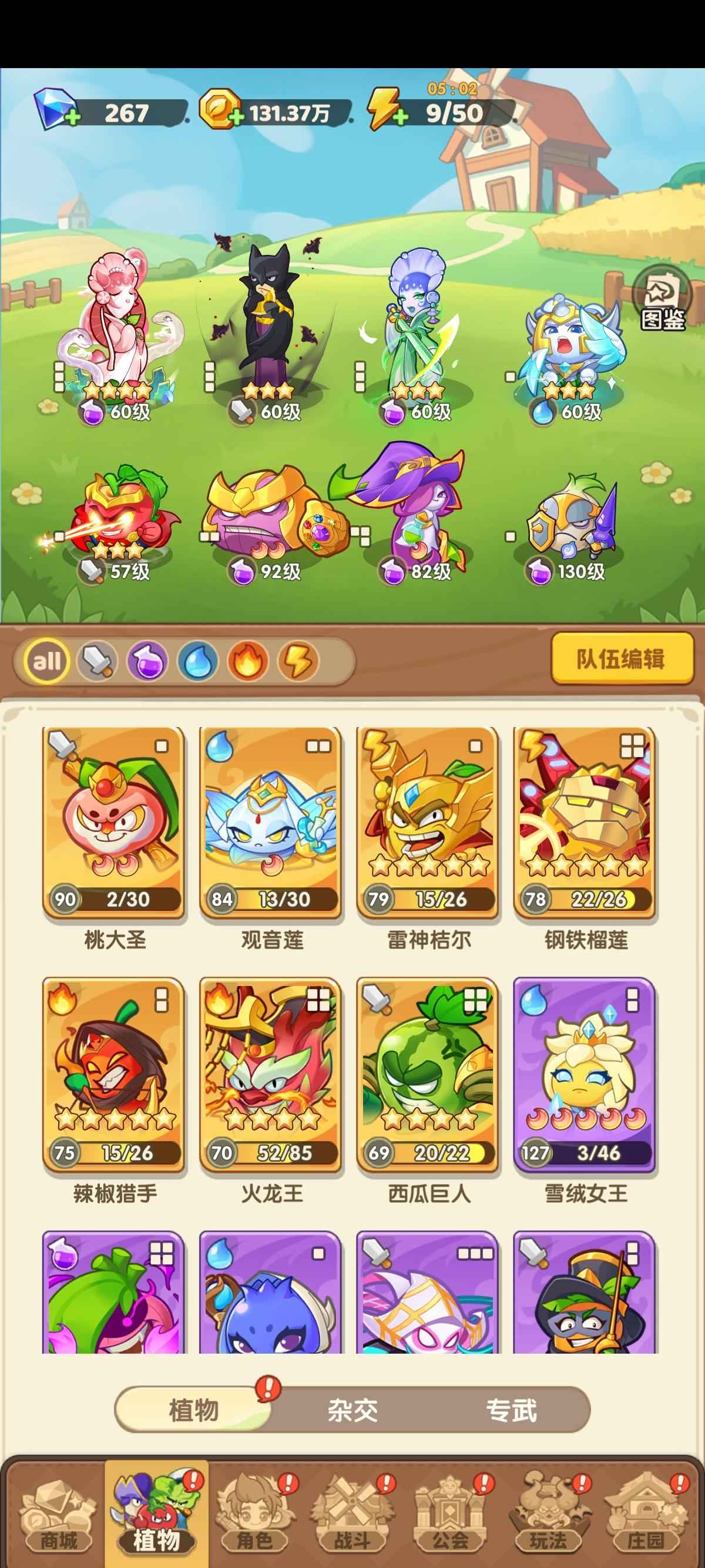Viewport: 705px width, 1568px height.
Task: Filter plants by fire type
Action: (248, 661)
